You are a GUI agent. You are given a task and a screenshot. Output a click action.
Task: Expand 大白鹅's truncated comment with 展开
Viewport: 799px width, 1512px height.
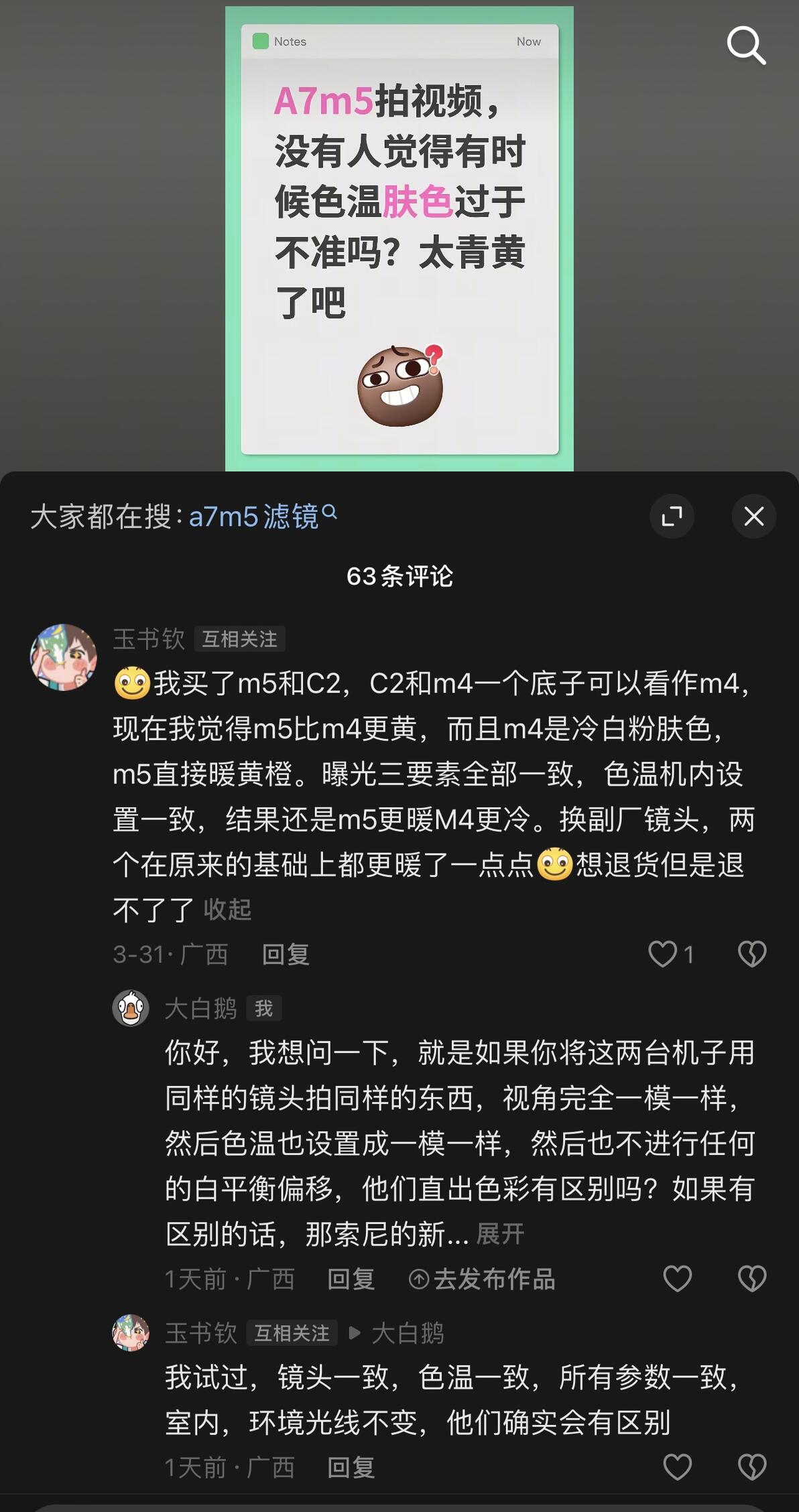[x=500, y=1234]
